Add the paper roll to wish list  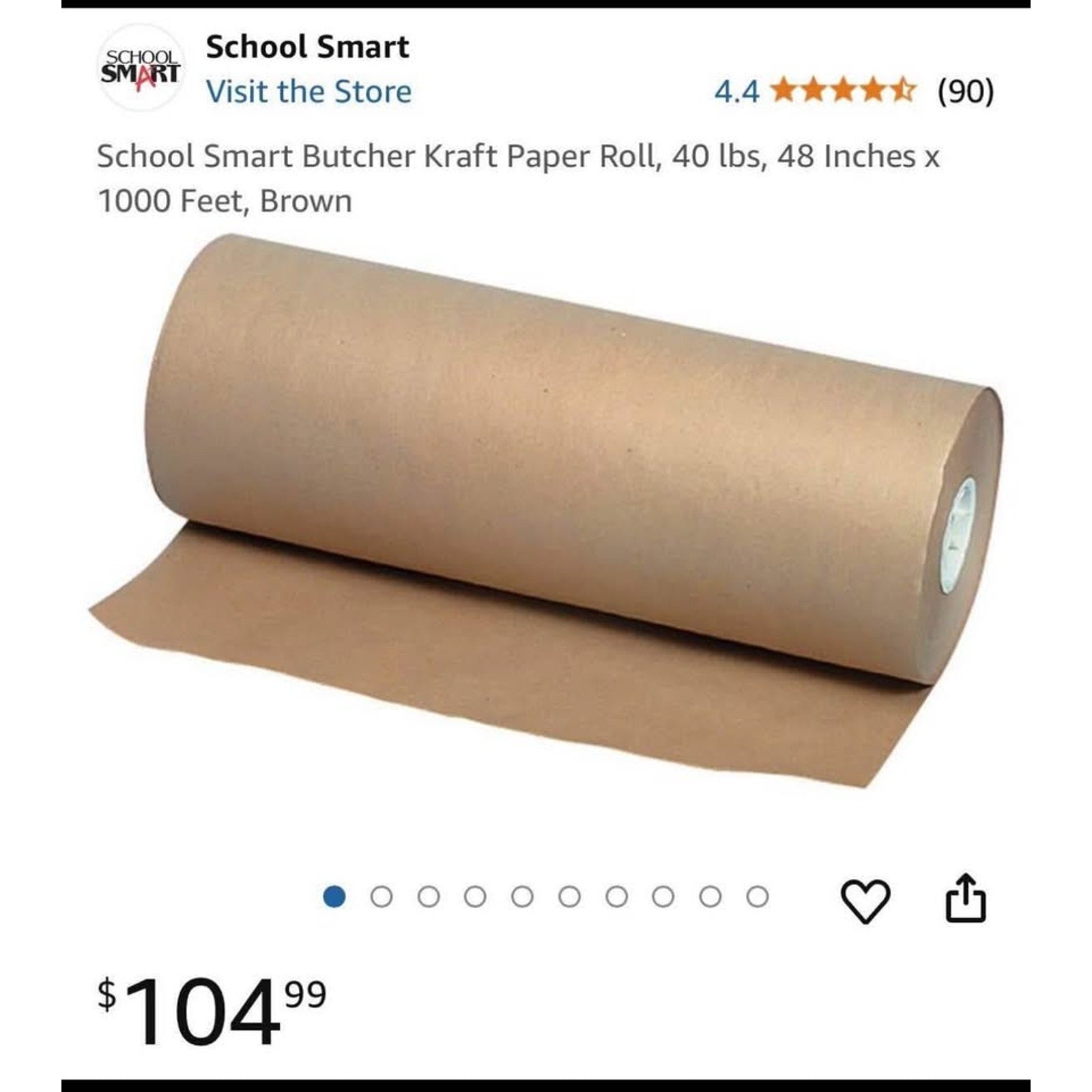click(x=865, y=902)
